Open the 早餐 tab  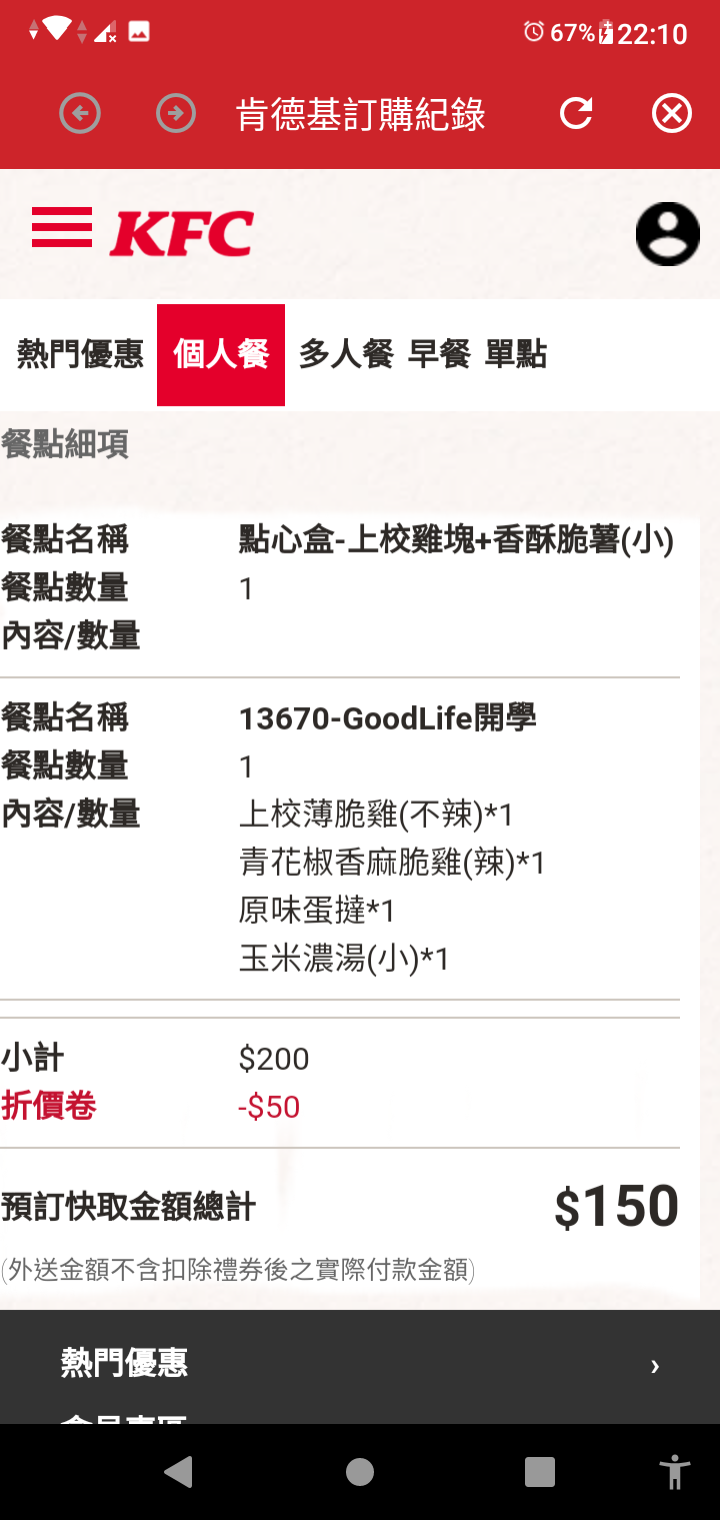tap(439, 354)
